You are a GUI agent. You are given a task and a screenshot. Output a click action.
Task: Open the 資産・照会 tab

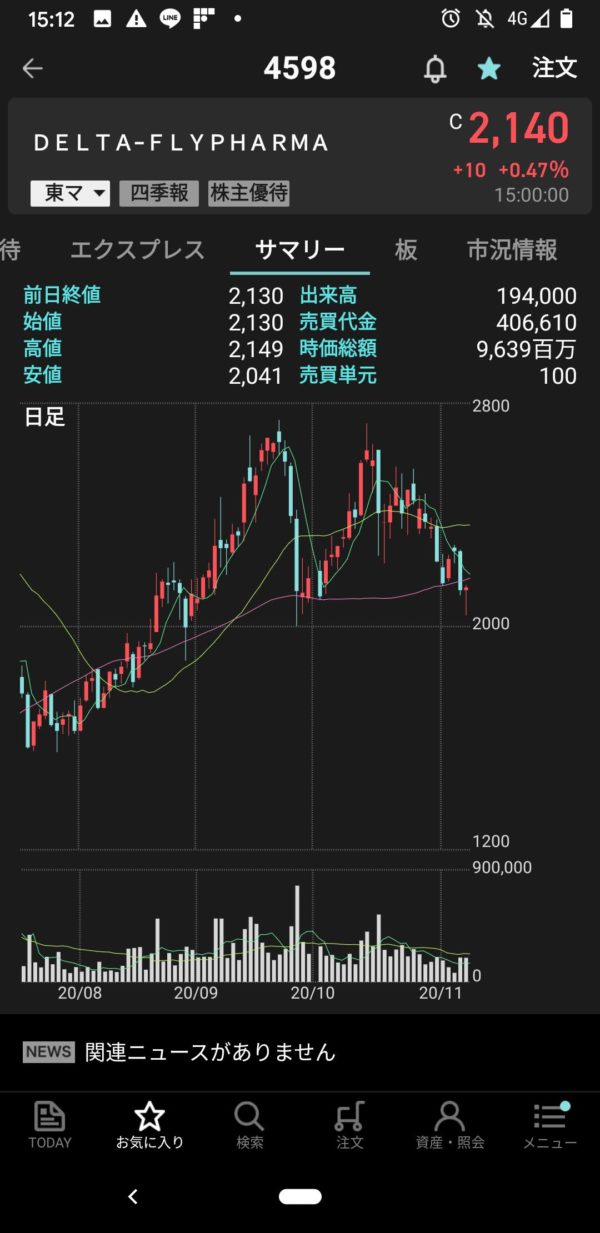point(450,1126)
